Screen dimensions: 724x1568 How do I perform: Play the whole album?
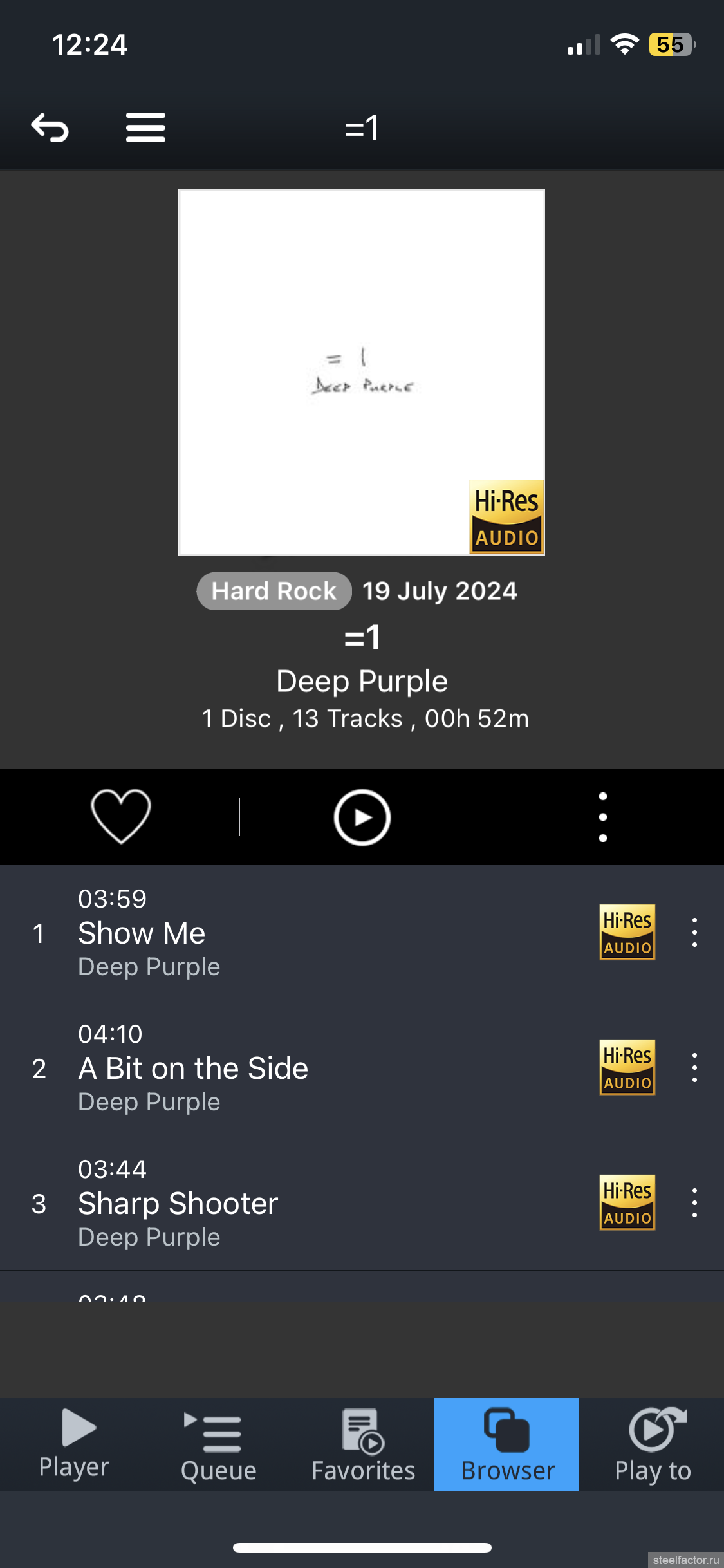point(362,817)
